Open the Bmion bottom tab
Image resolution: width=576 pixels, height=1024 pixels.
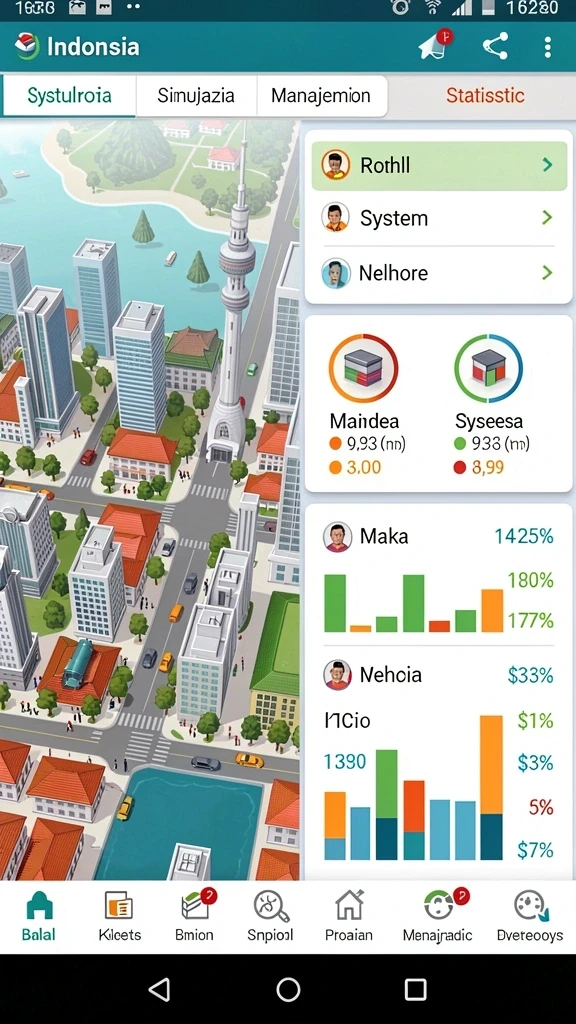coord(194,916)
